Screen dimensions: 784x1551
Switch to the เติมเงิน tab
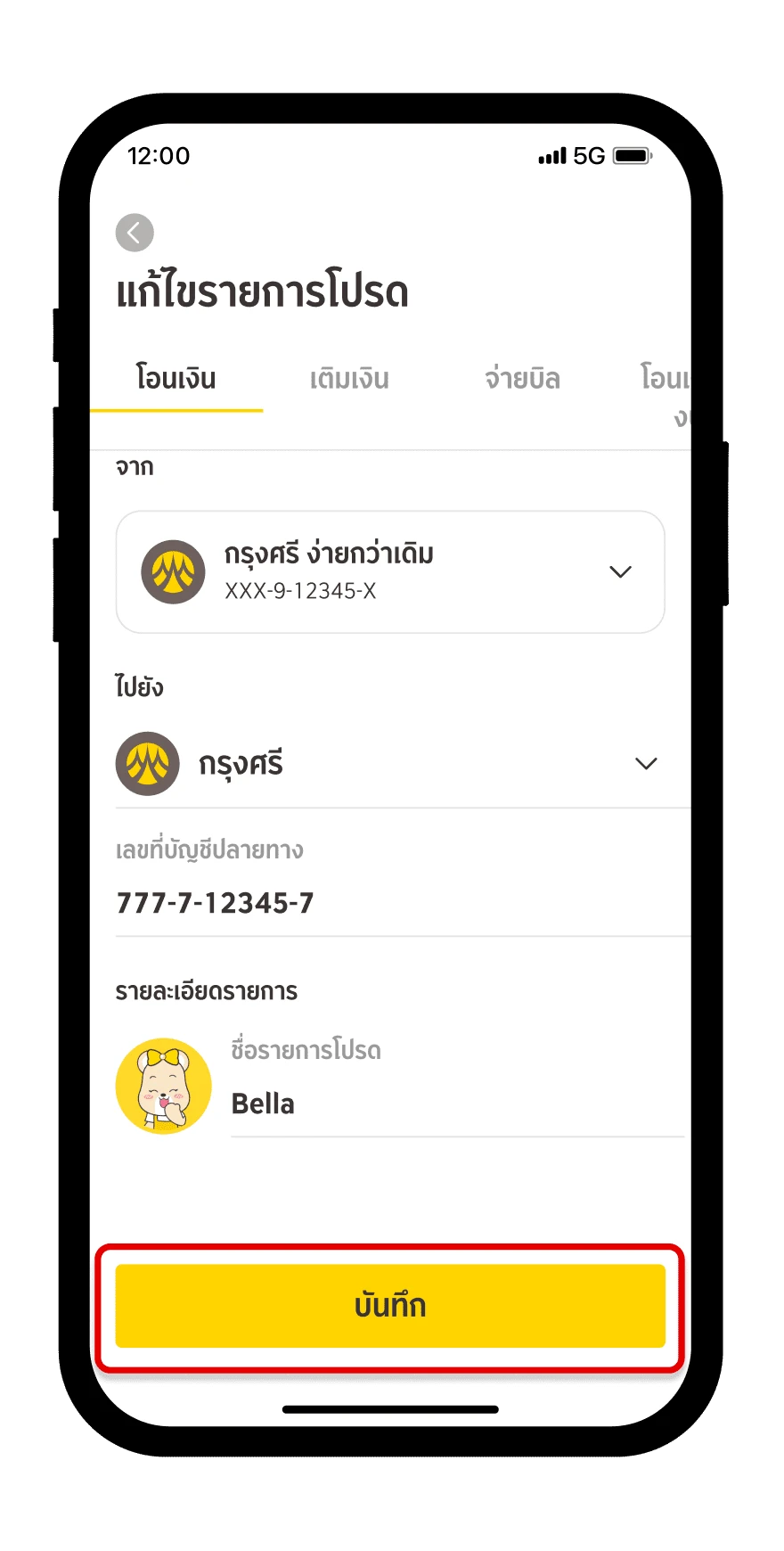coord(349,379)
